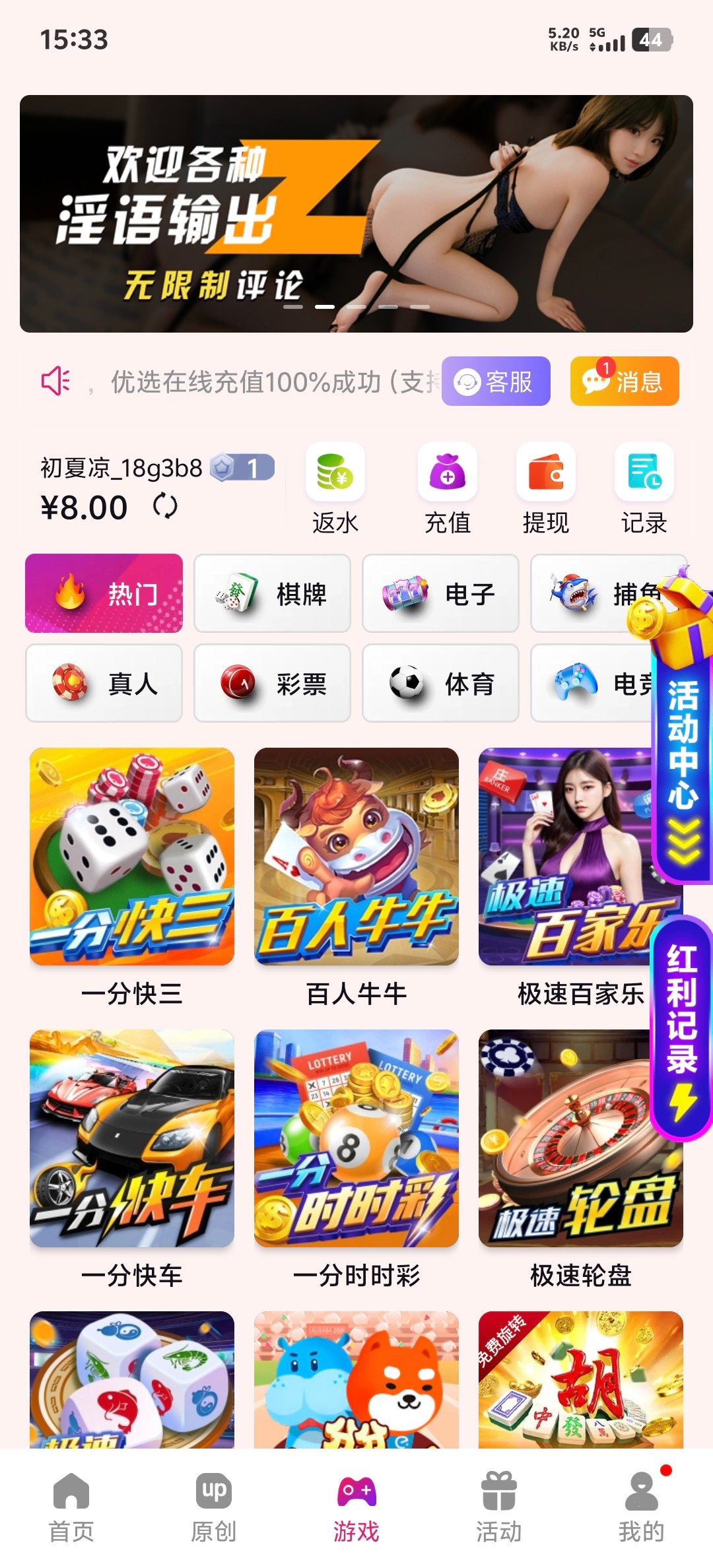713x1568 pixels.
Task: Open the 一分快三 game
Action: 132,857
